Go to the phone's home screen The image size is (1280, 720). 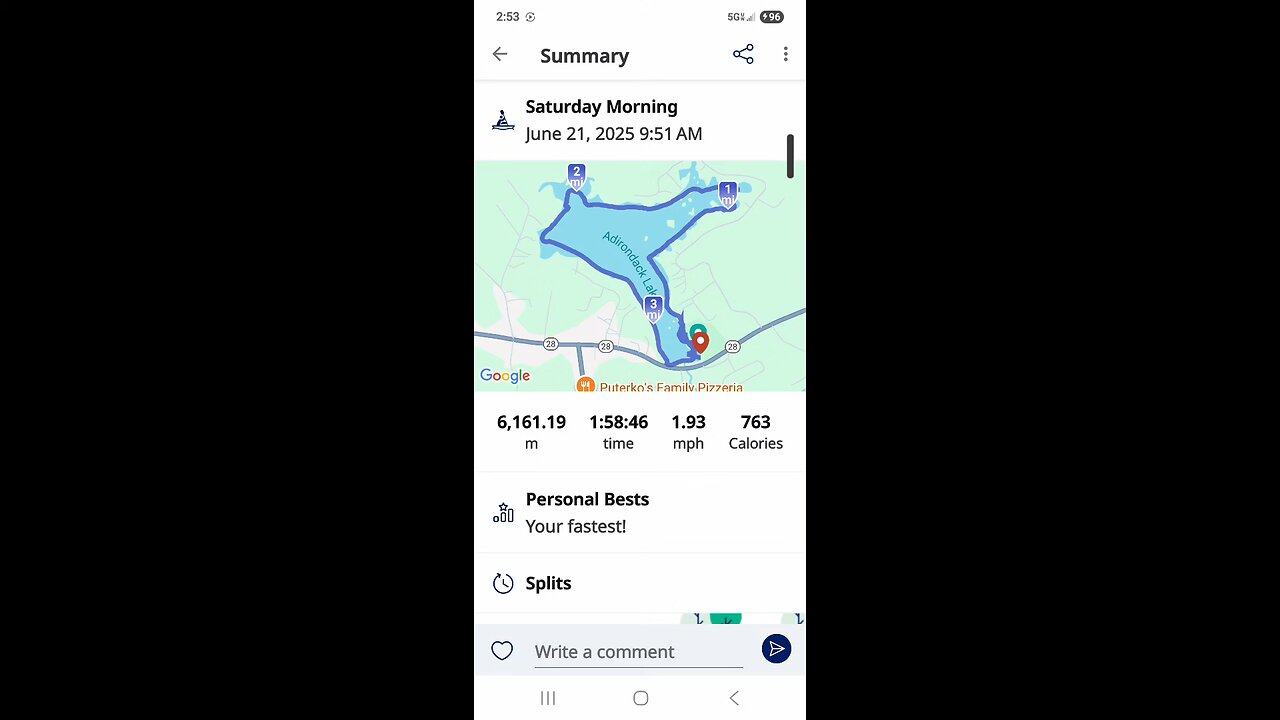(x=641, y=698)
